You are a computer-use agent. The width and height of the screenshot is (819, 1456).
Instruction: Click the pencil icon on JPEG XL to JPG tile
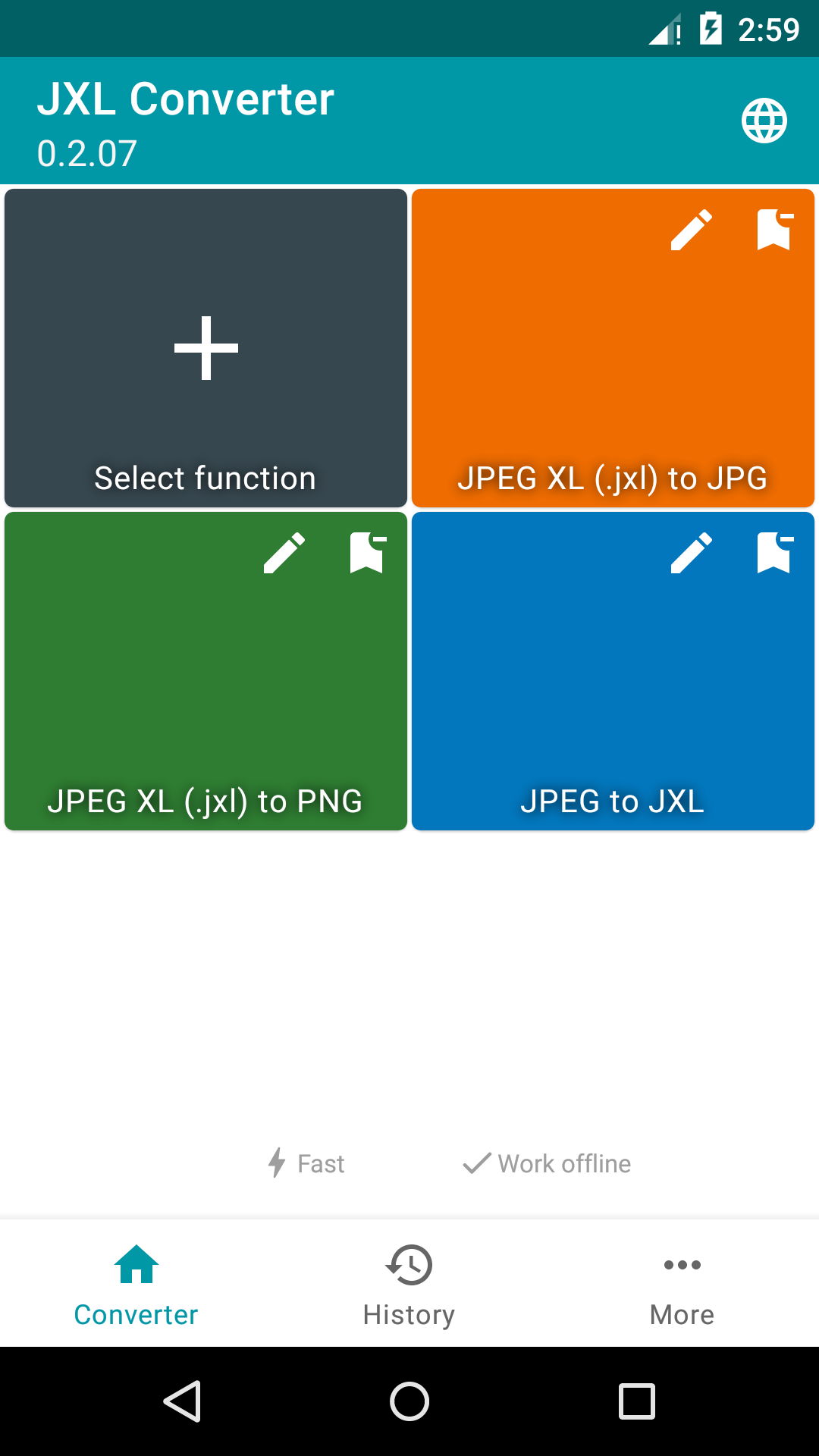coord(692,229)
